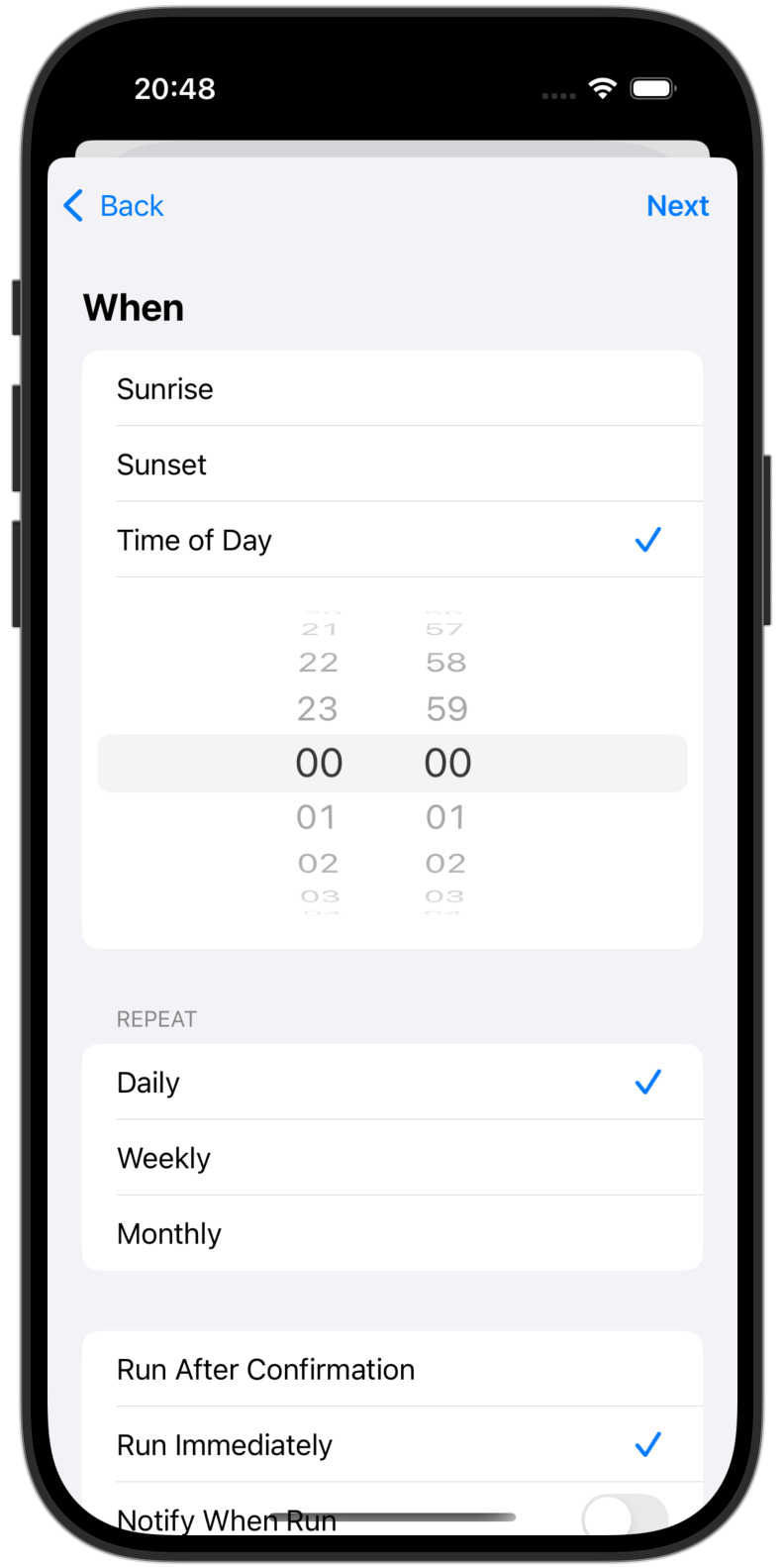Go back to the previous screen

(114, 206)
